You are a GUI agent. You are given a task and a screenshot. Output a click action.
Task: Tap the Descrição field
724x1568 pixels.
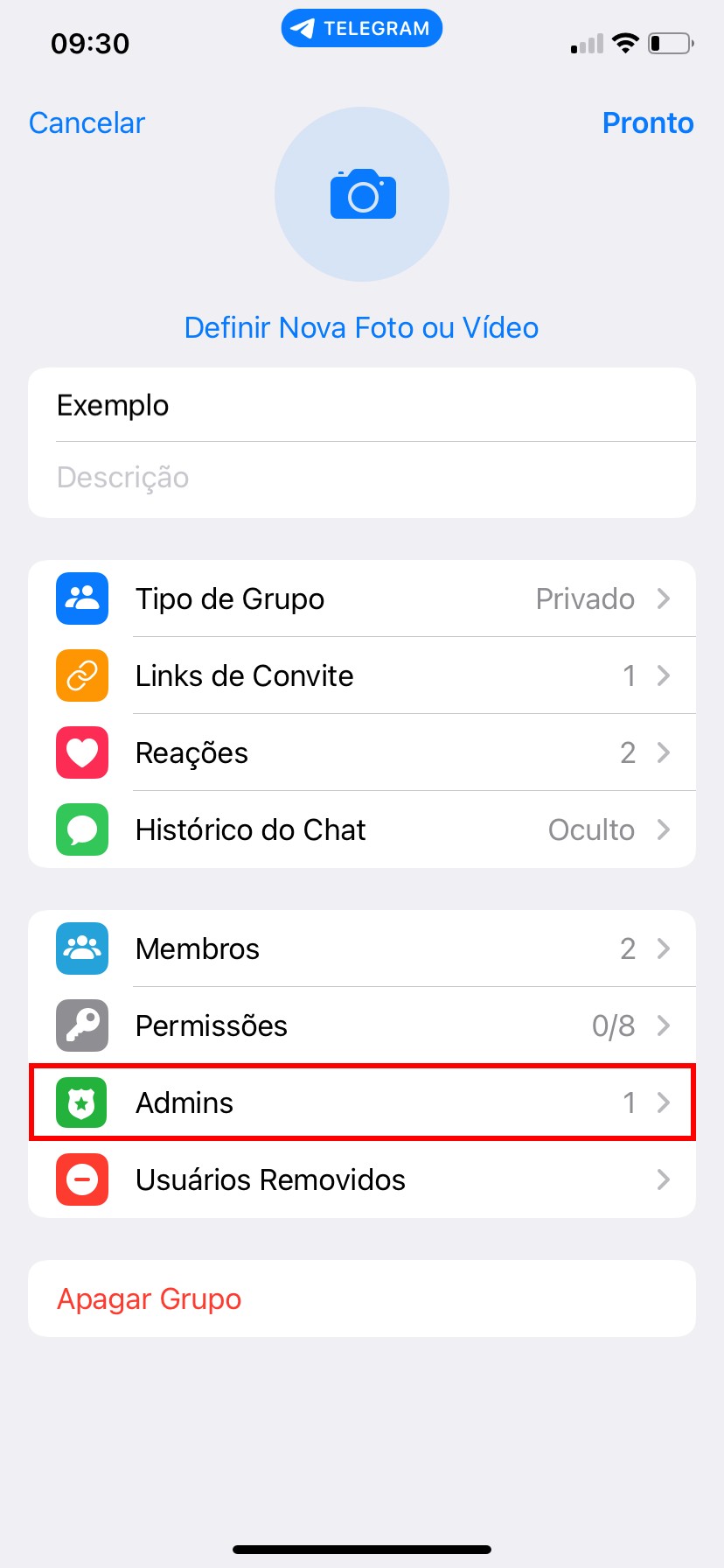(x=362, y=478)
